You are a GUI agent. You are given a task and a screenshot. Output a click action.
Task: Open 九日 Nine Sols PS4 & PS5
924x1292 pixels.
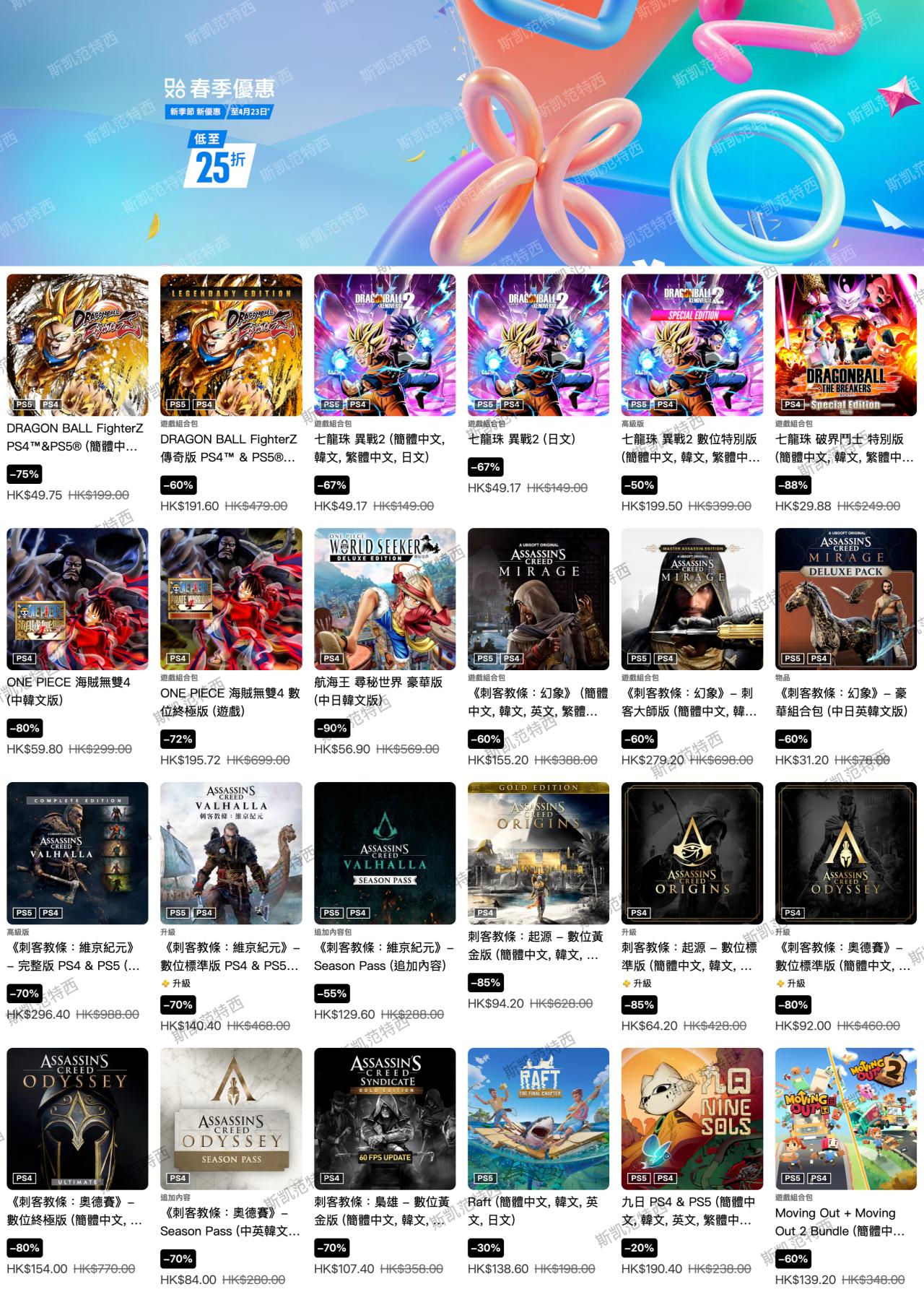point(692,1118)
